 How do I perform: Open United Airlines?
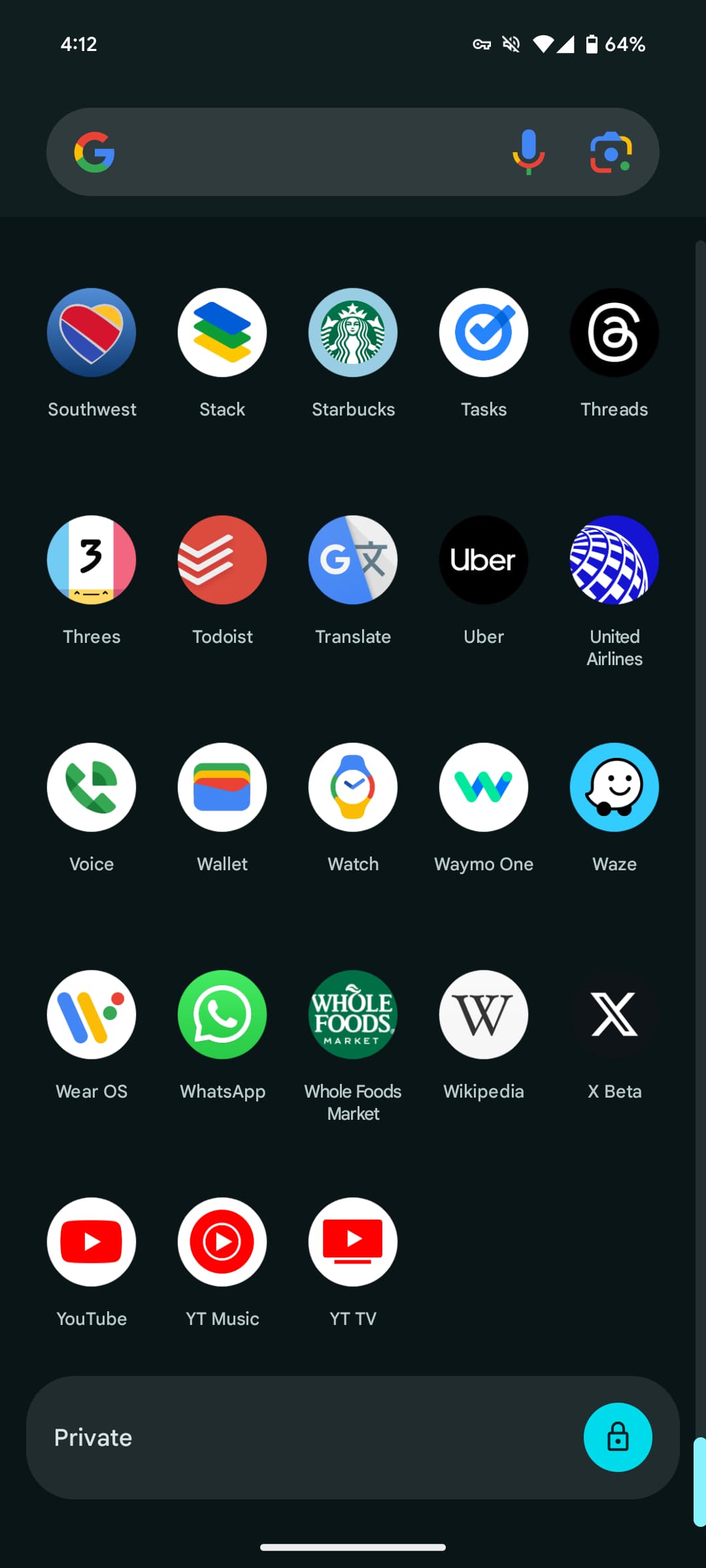pyautogui.click(x=614, y=560)
